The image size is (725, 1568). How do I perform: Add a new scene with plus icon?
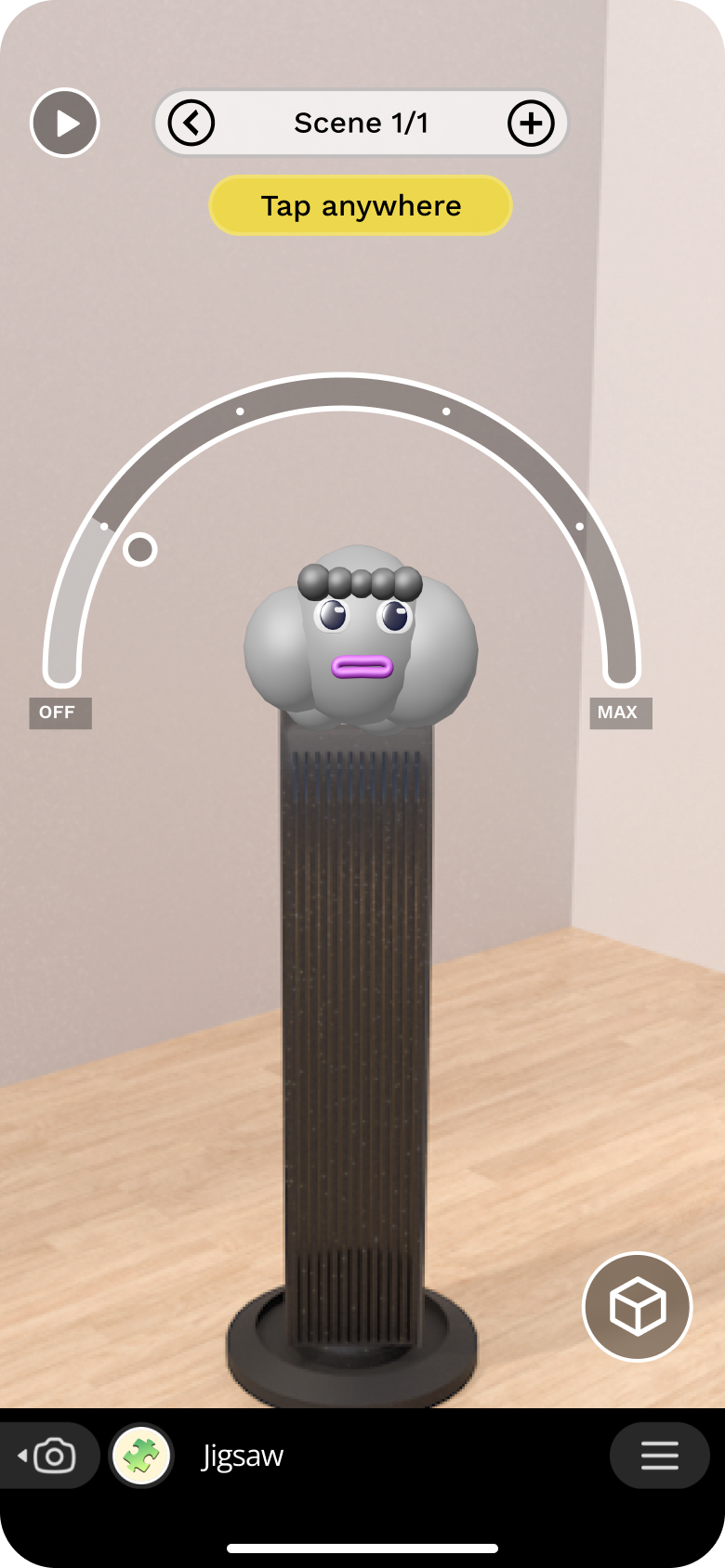coord(531,123)
